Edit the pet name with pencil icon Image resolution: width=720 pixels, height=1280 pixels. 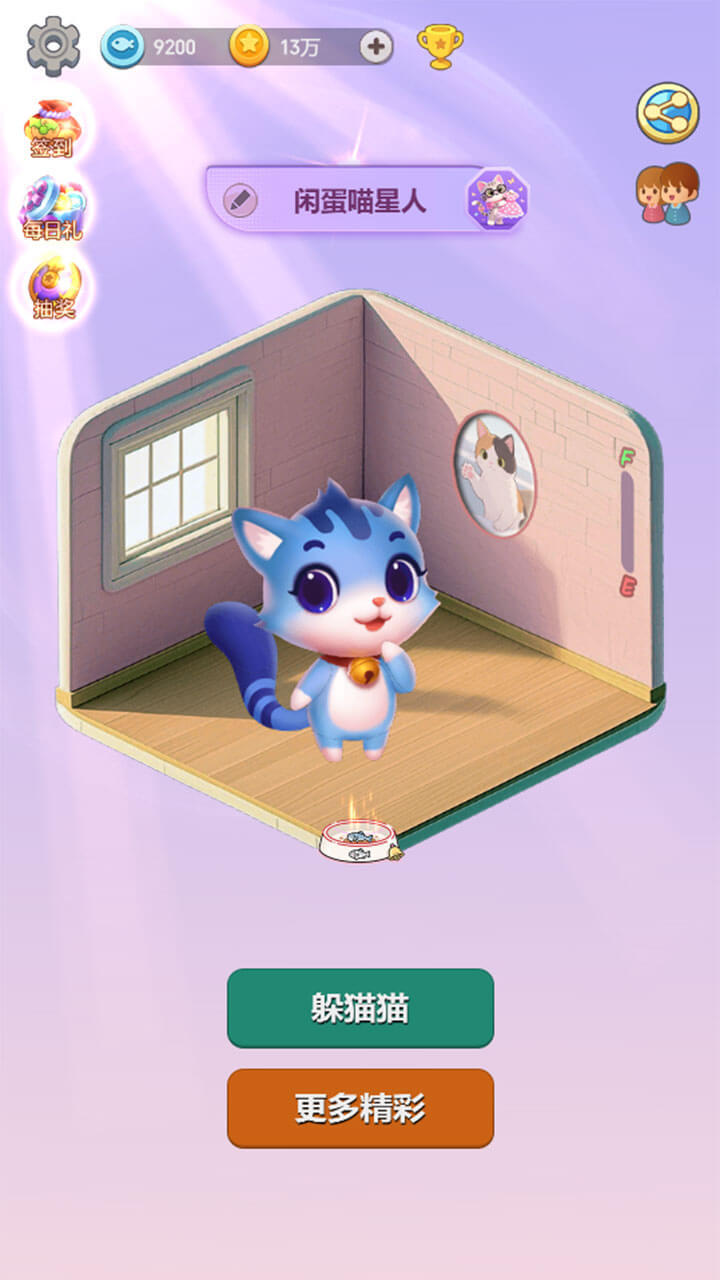(x=240, y=200)
